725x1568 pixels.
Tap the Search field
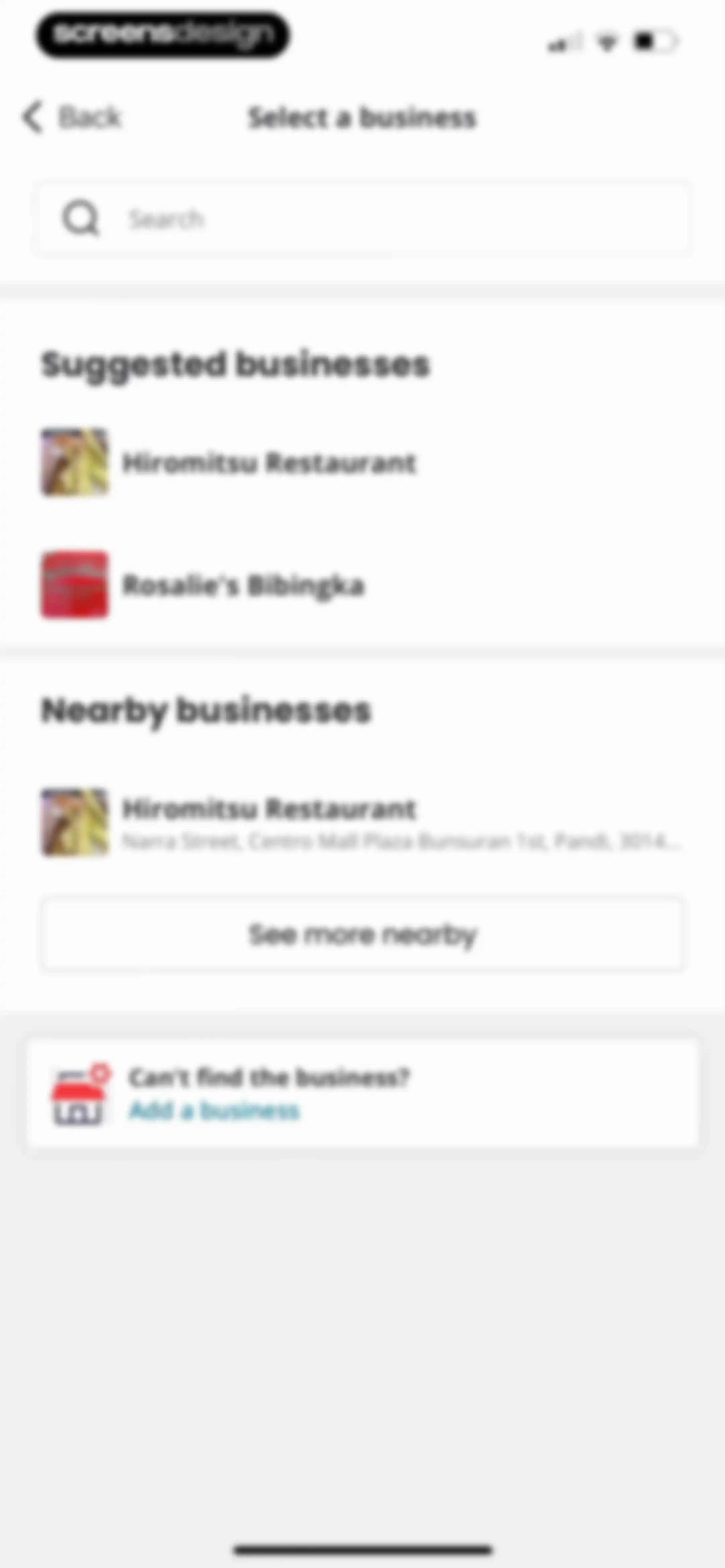[x=362, y=218]
